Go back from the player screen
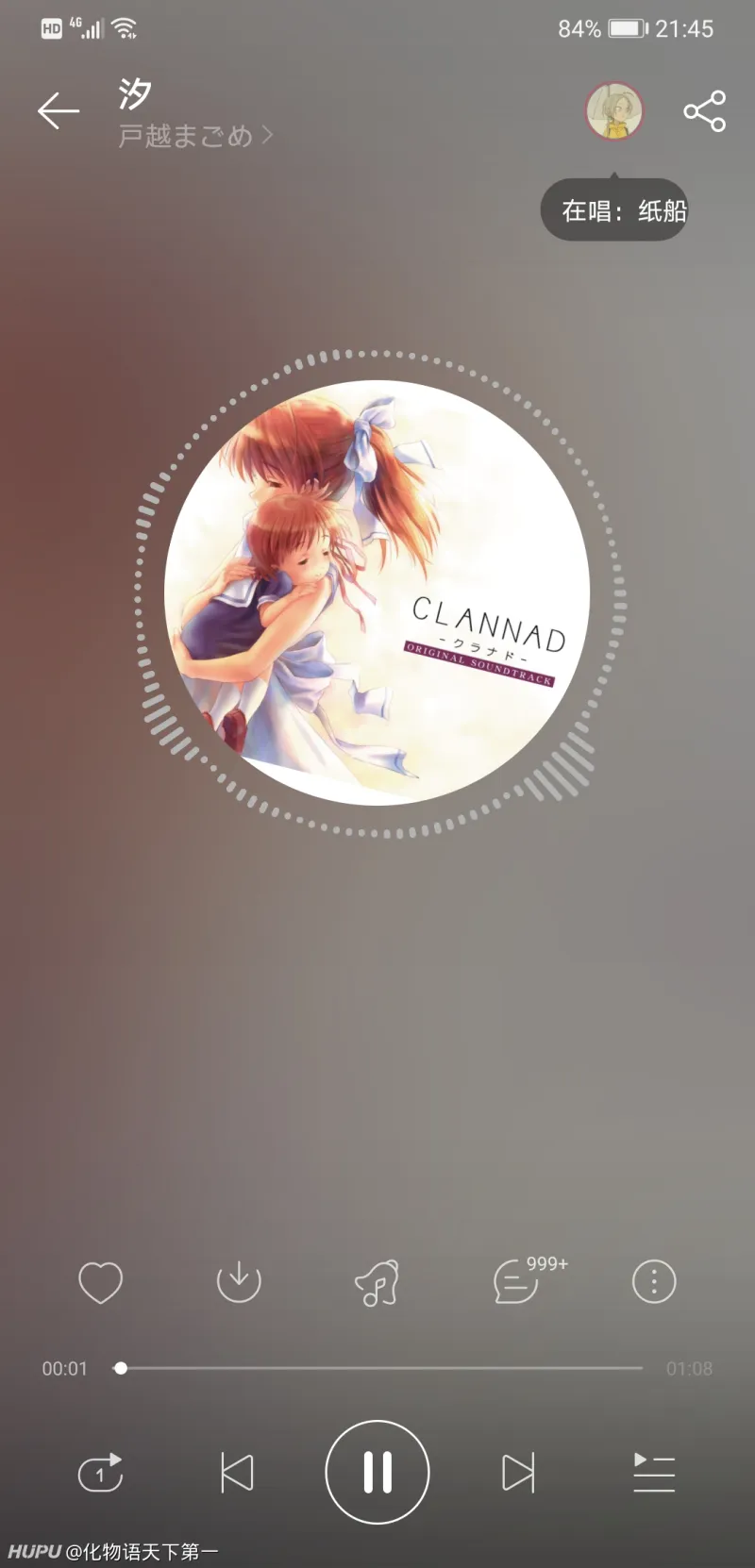Viewport: 755px width, 1568px height. click(x=58, y=111)
